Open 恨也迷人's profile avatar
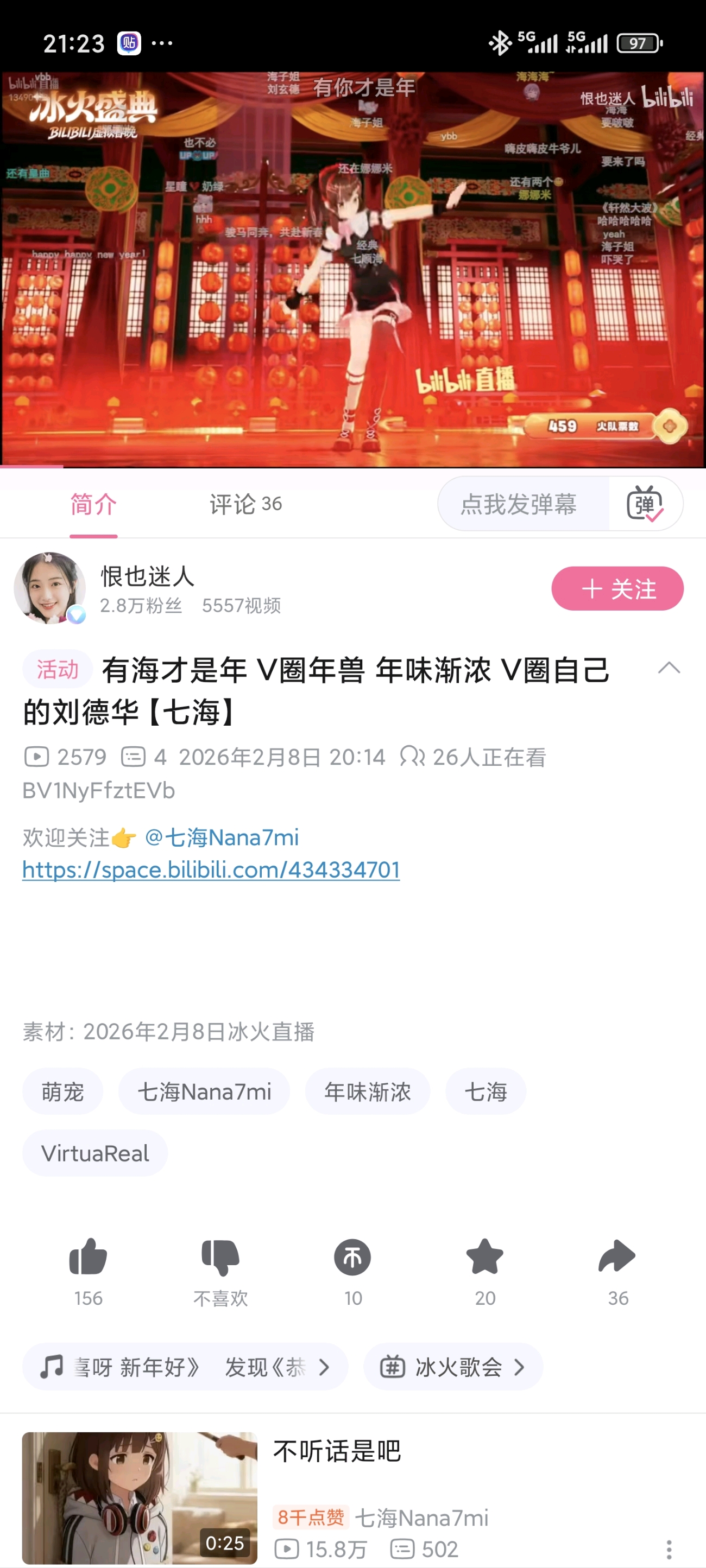 (x=50, y=588)
